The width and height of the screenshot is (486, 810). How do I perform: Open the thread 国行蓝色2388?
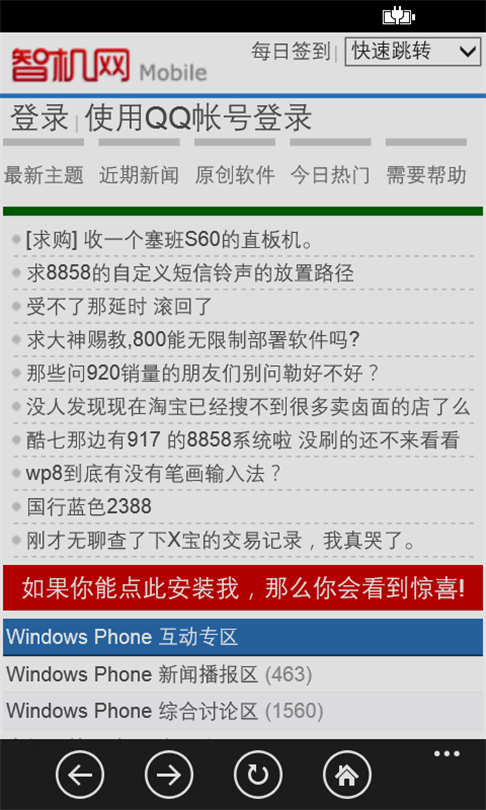89,507
